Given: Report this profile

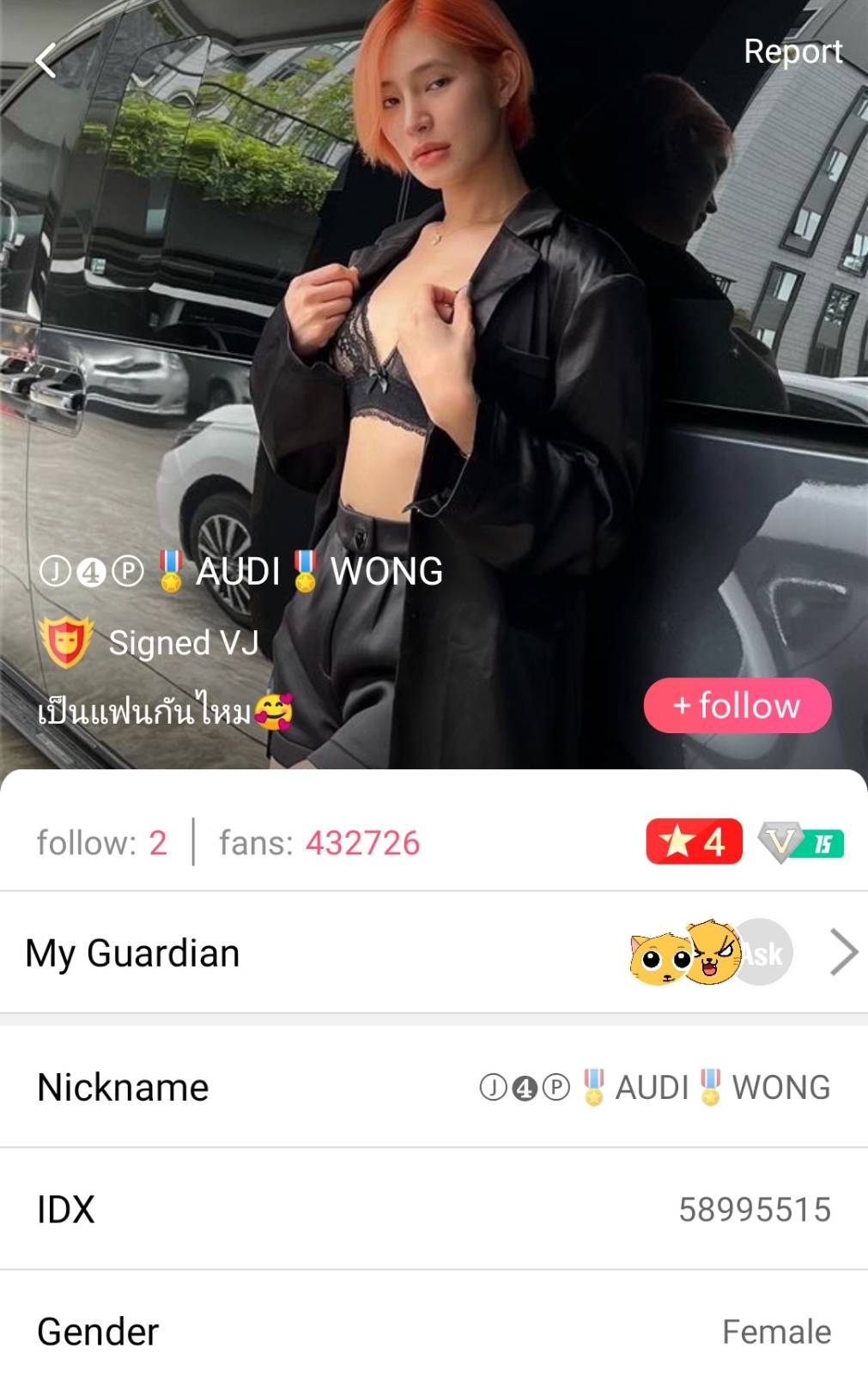Looking at the screenshot, I should pyautogui.click(x=792, y=52).
